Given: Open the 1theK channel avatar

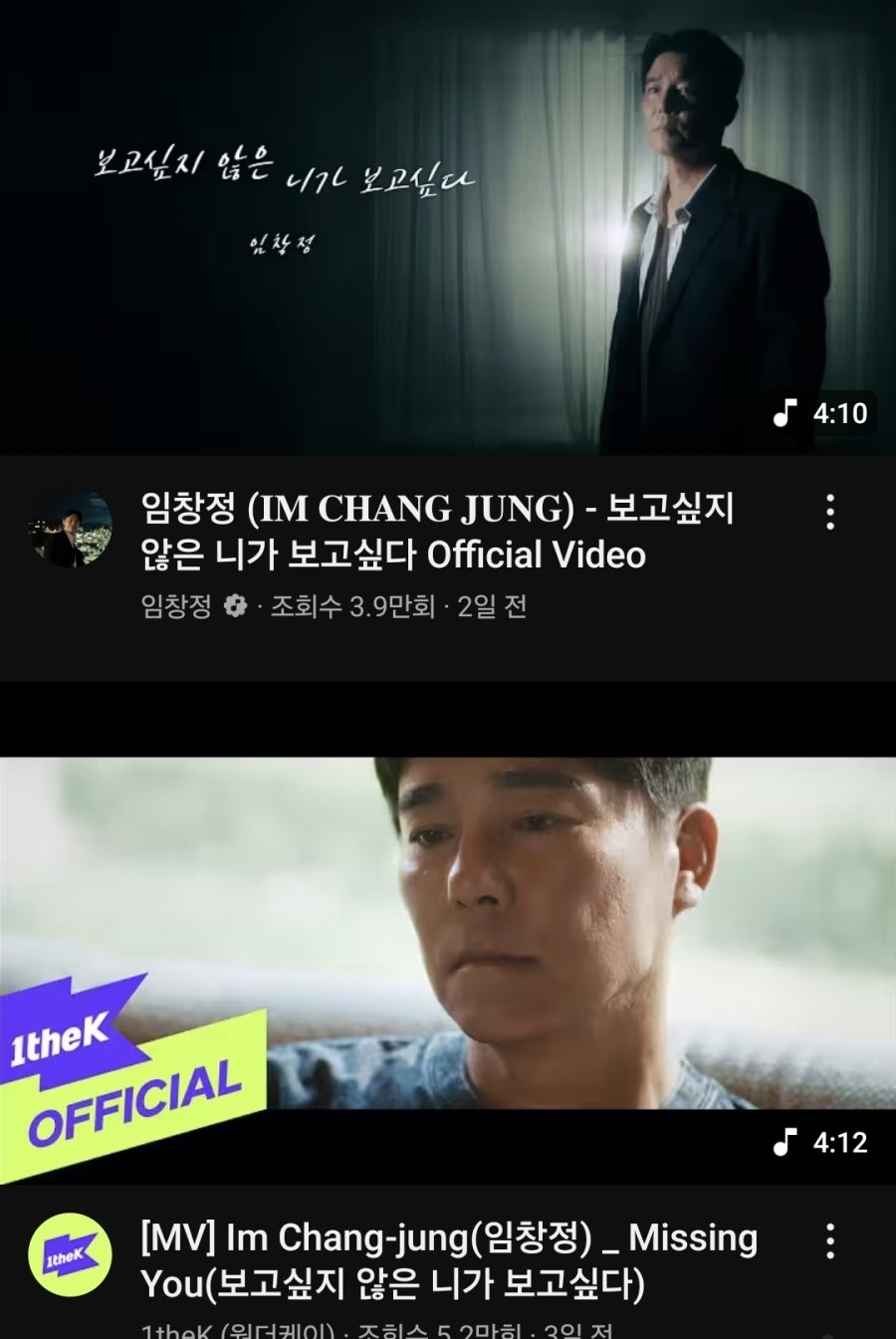Looking at the screenshot, I should (x=71, y=1257).
